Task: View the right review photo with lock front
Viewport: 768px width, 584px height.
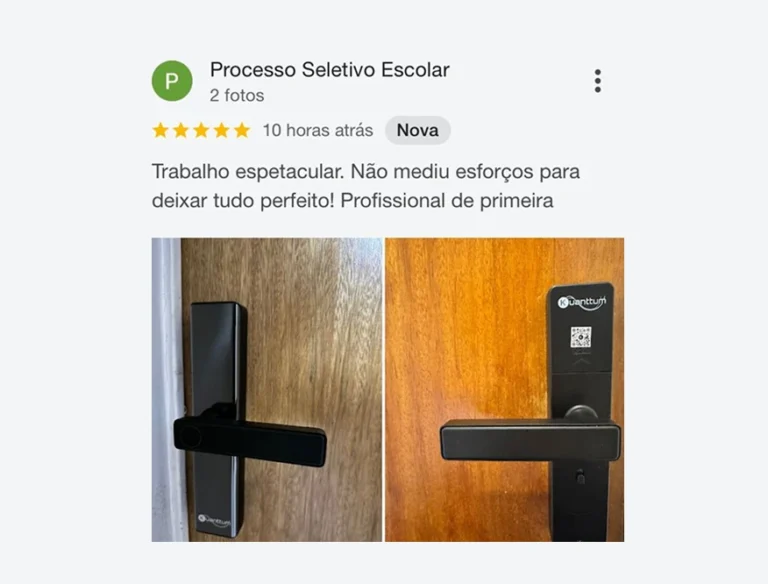Action: [504, 389]
